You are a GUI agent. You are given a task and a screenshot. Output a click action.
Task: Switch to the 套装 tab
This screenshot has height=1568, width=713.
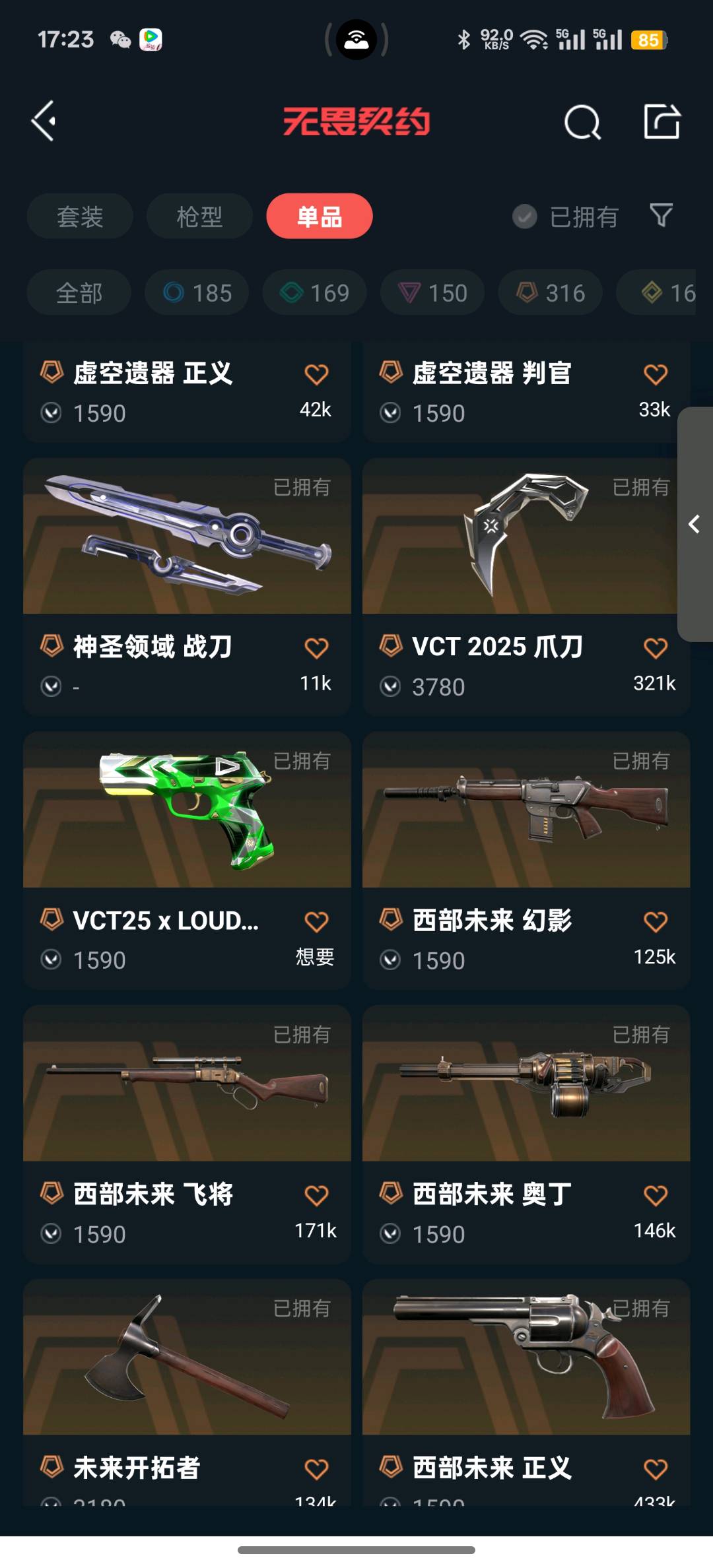point(80,216)
